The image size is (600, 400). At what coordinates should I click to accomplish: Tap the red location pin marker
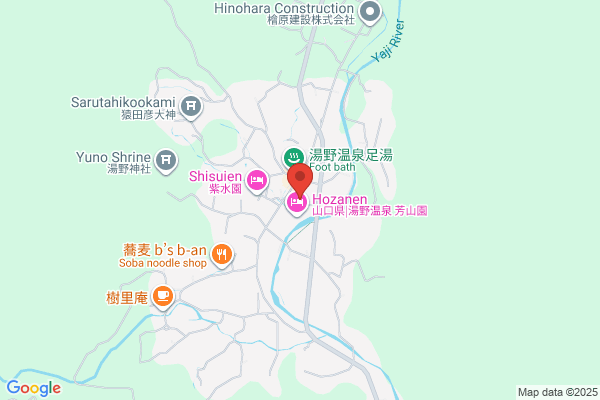300,180
